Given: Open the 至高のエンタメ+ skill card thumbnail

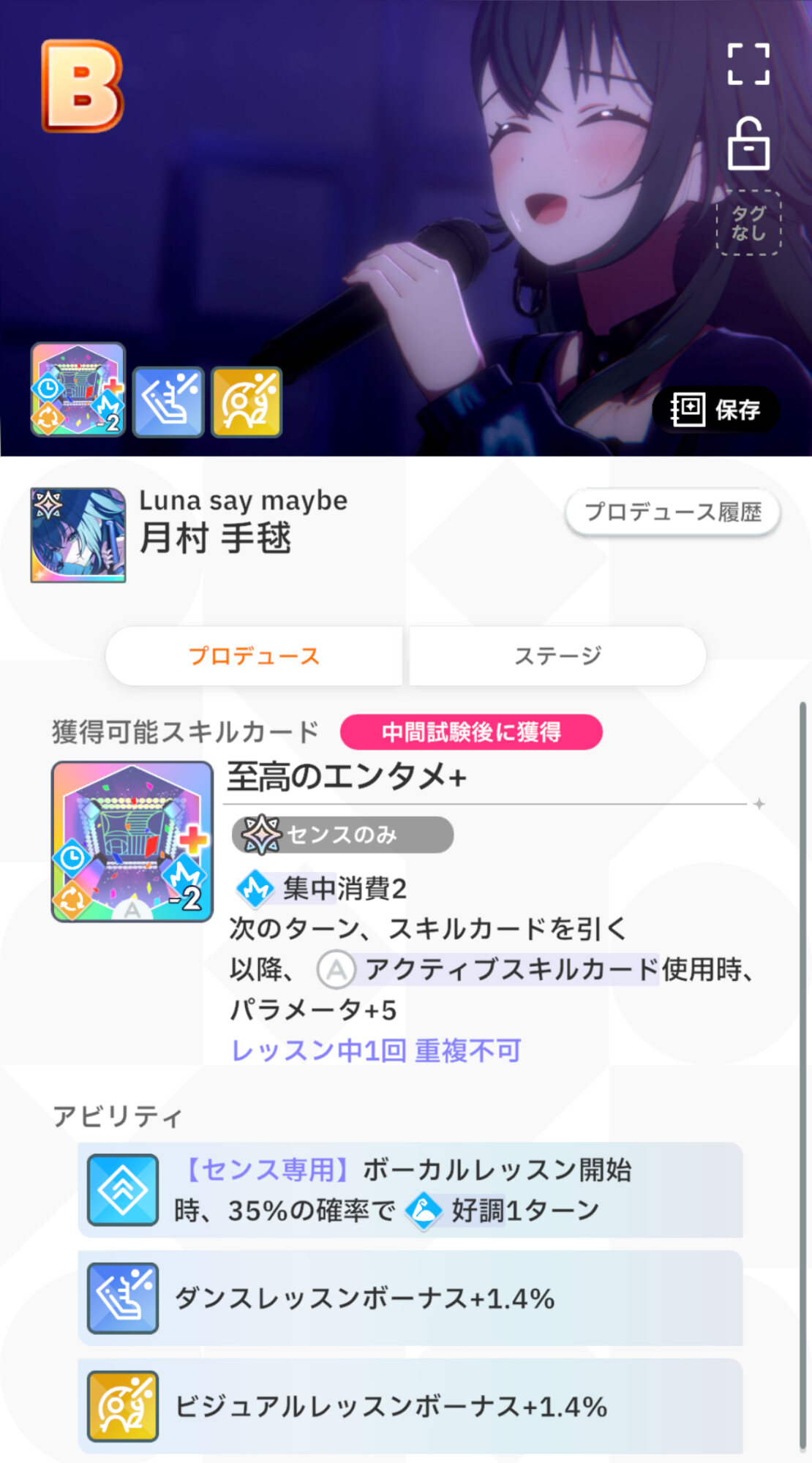Looking at the screenshot, I should pyautogui.click(x=132, y=841).
